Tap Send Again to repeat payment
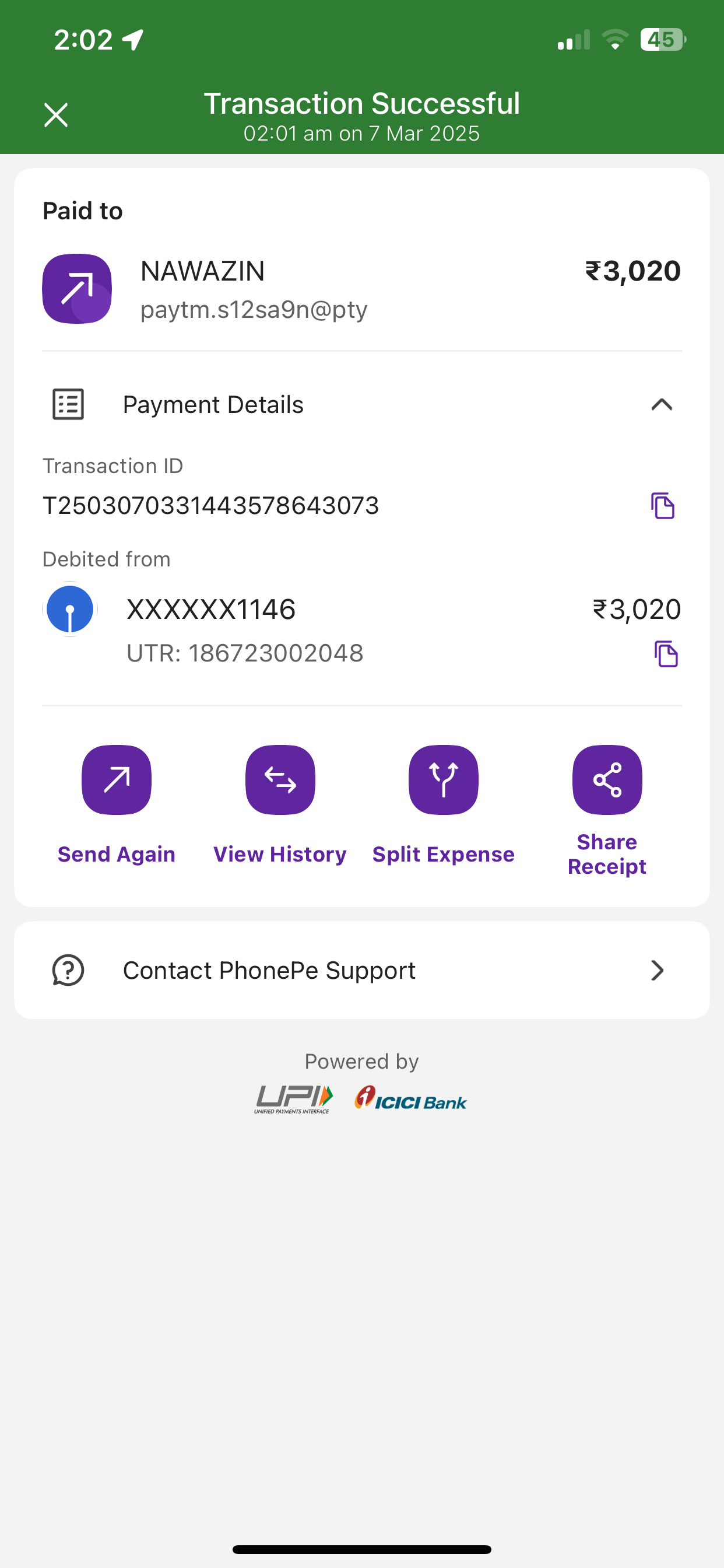Screen dimensions: 724x1568 point(116,780)
